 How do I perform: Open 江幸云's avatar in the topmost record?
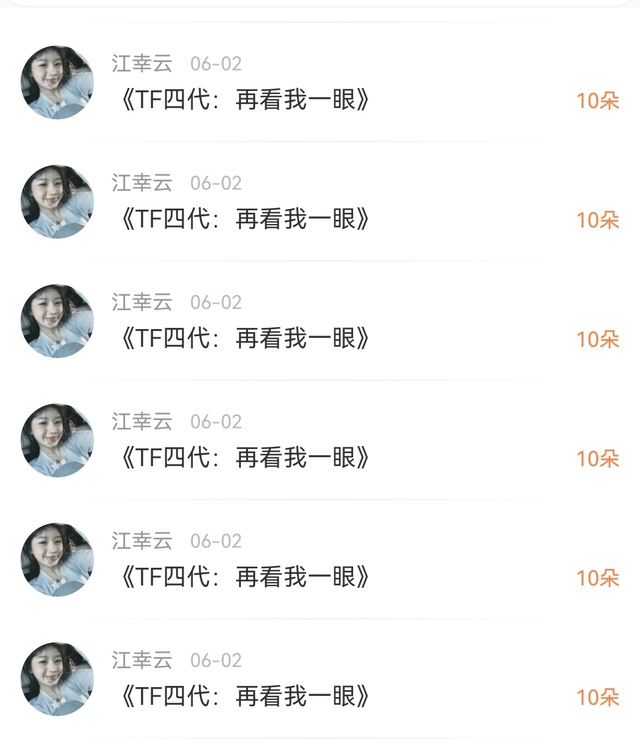point(57,82)
